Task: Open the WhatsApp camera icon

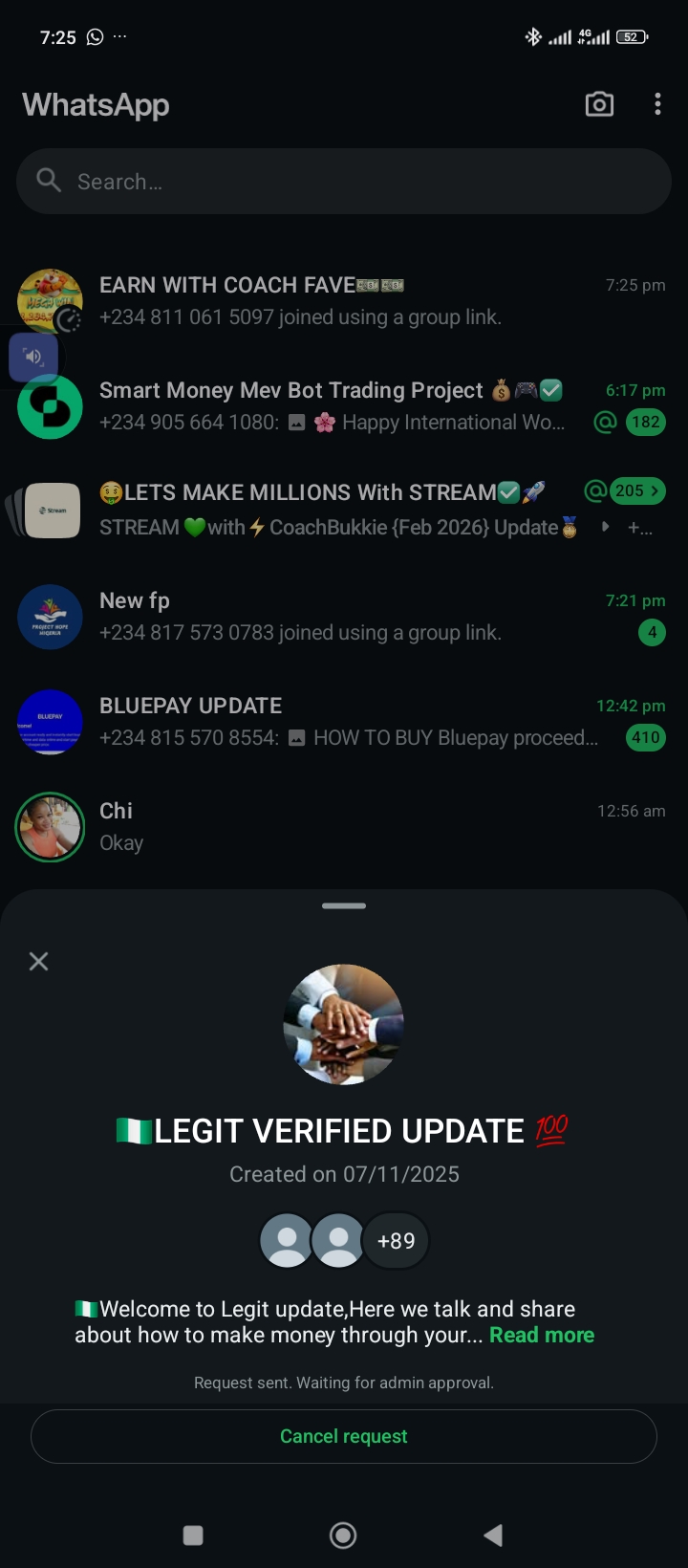Action: tap(599, 104)
